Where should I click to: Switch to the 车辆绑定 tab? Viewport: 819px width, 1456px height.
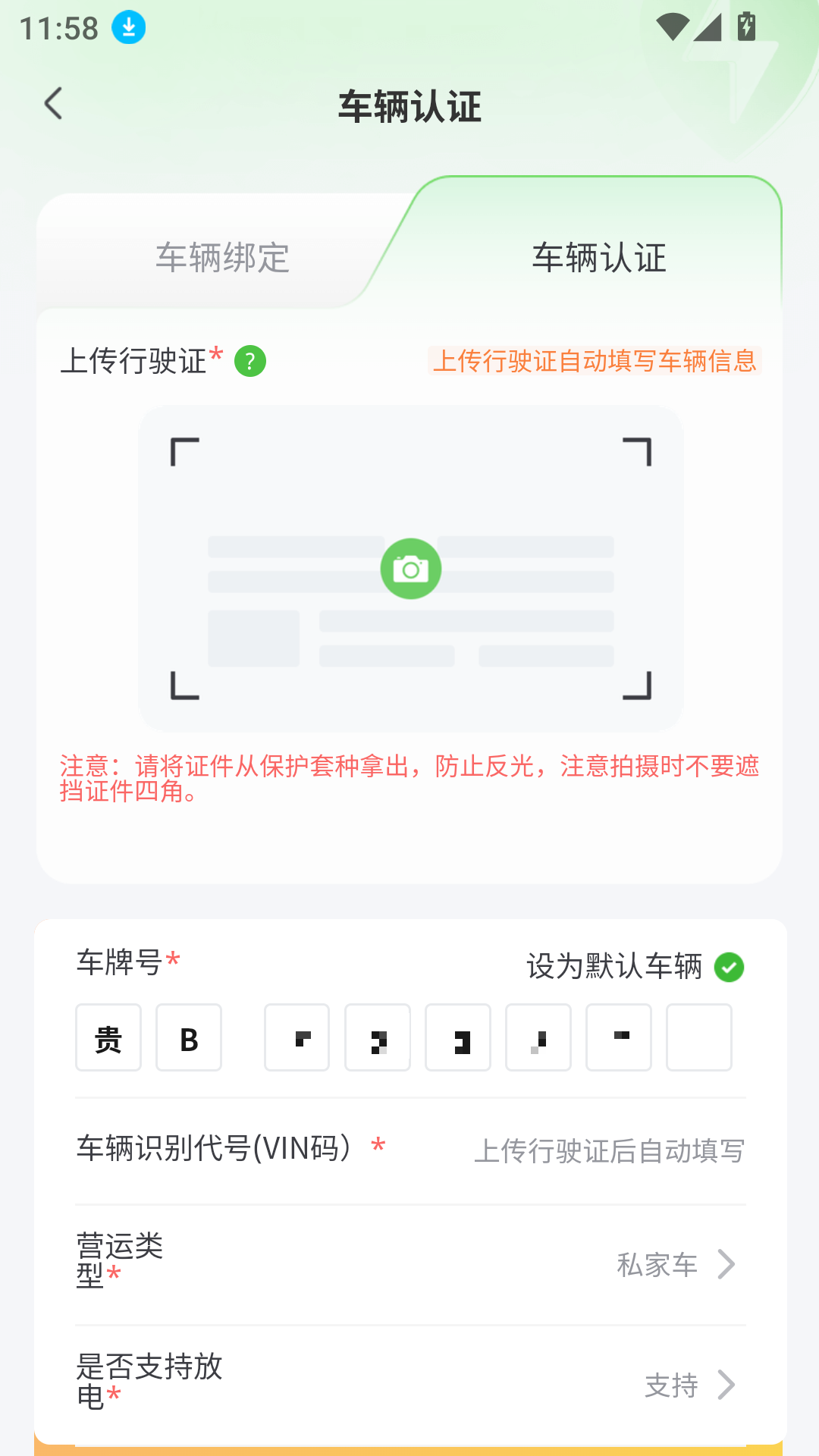click(223, 258)
